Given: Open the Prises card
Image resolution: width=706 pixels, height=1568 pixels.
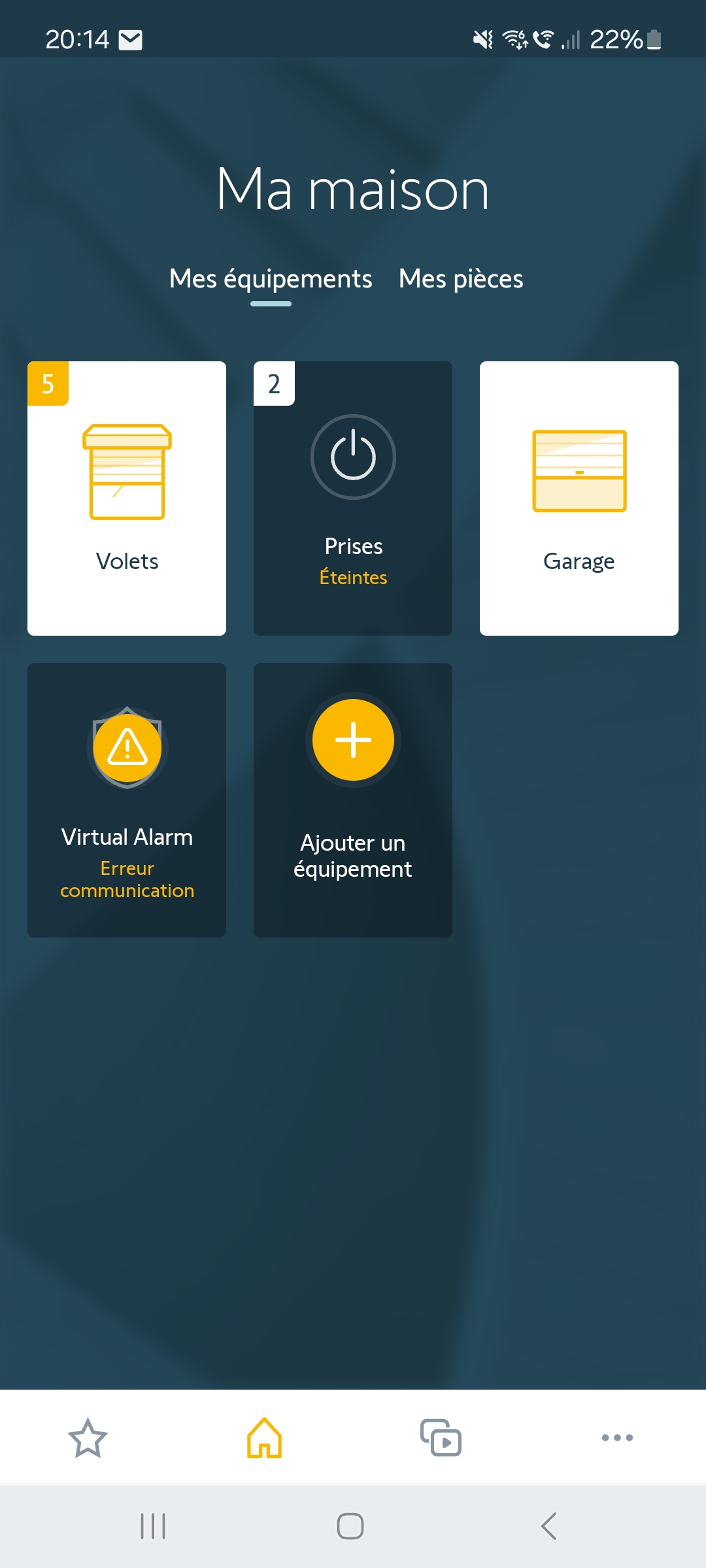Looking at the screenshot, I should [353, 498].
